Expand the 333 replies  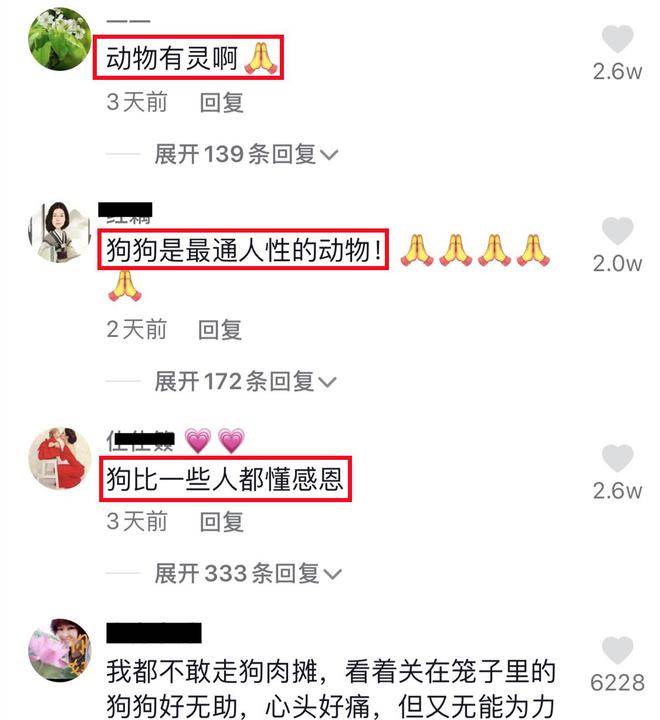[x=246, y=573]
